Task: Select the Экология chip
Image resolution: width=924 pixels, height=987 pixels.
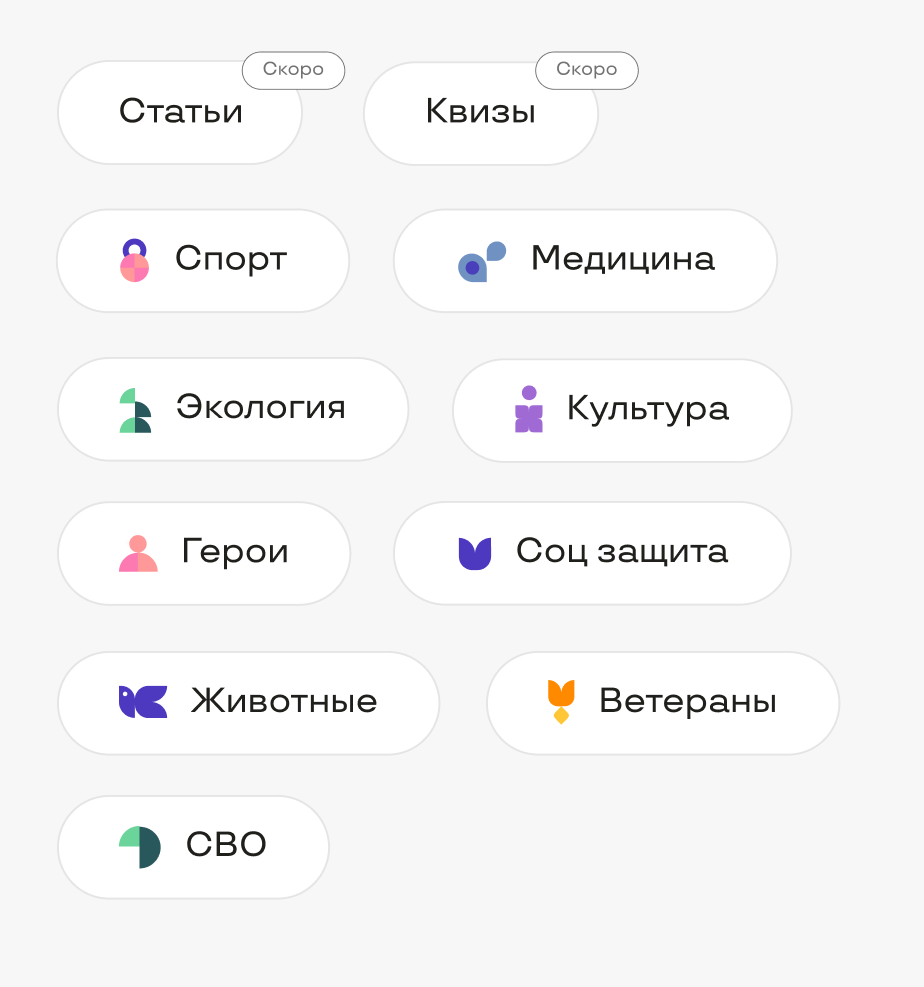Action: 233,409
